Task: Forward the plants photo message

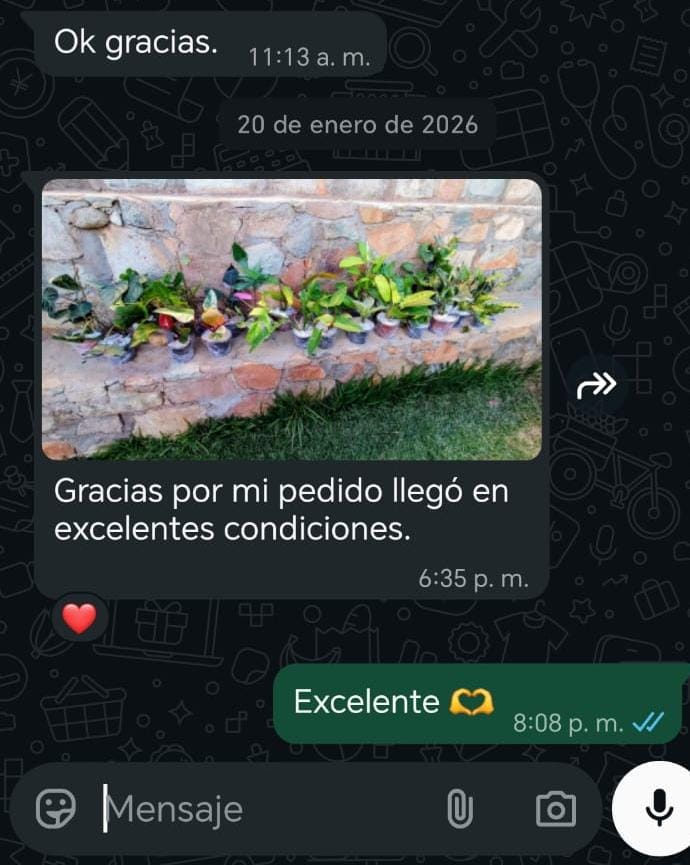Action: (598, 386)
